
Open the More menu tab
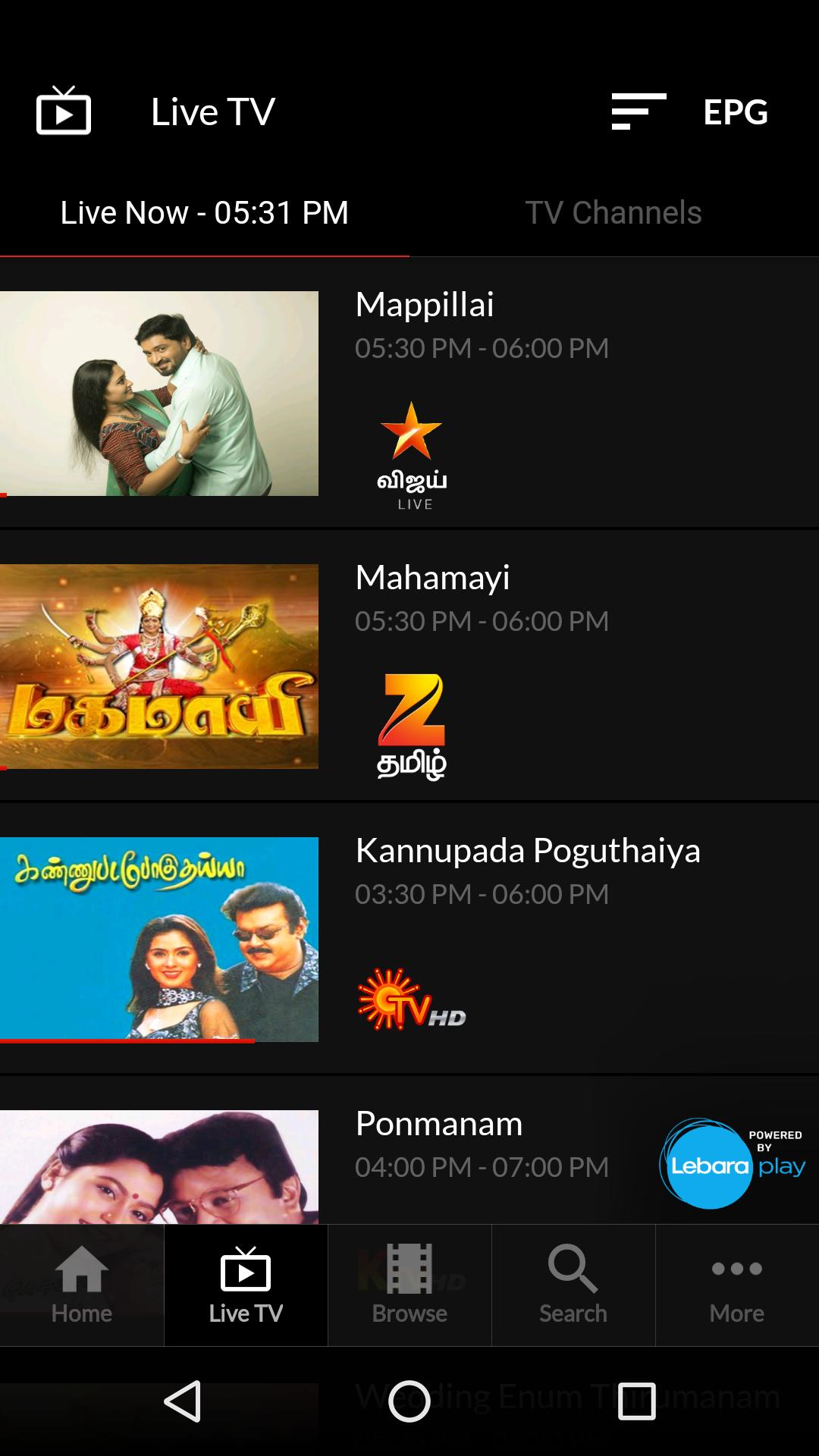click(736, 1285)
